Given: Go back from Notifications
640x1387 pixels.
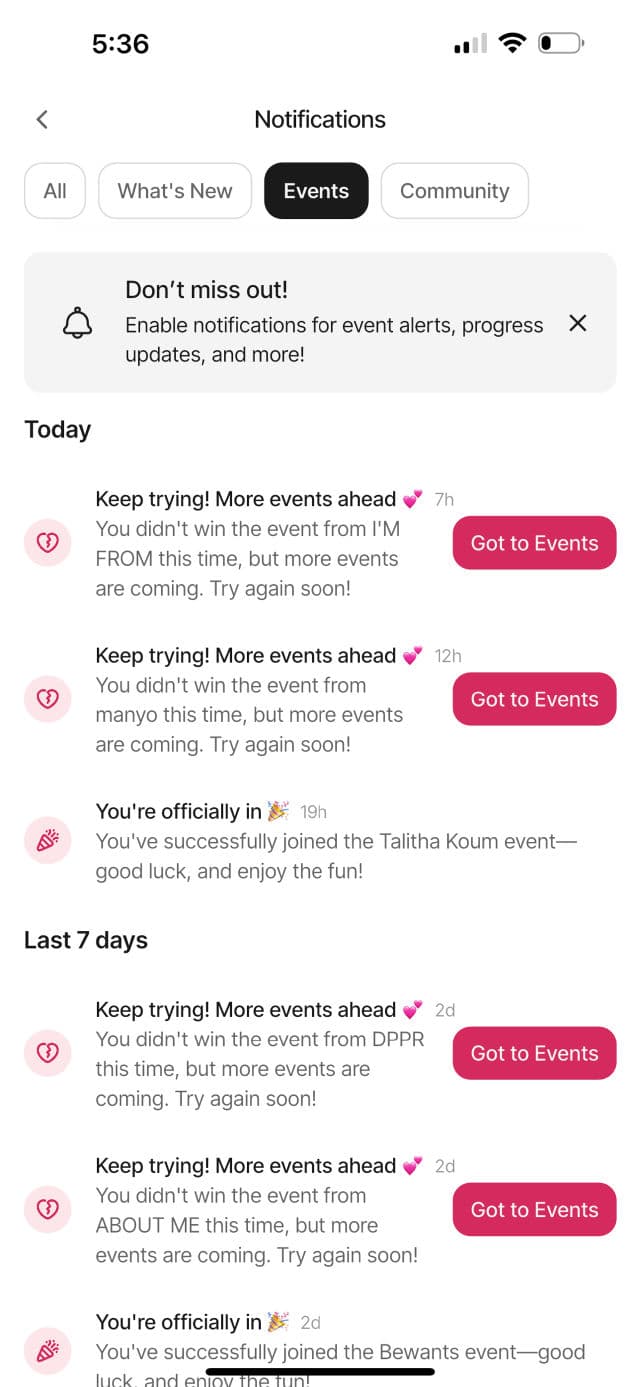Looking at the screenshot, I should (42, 120).
